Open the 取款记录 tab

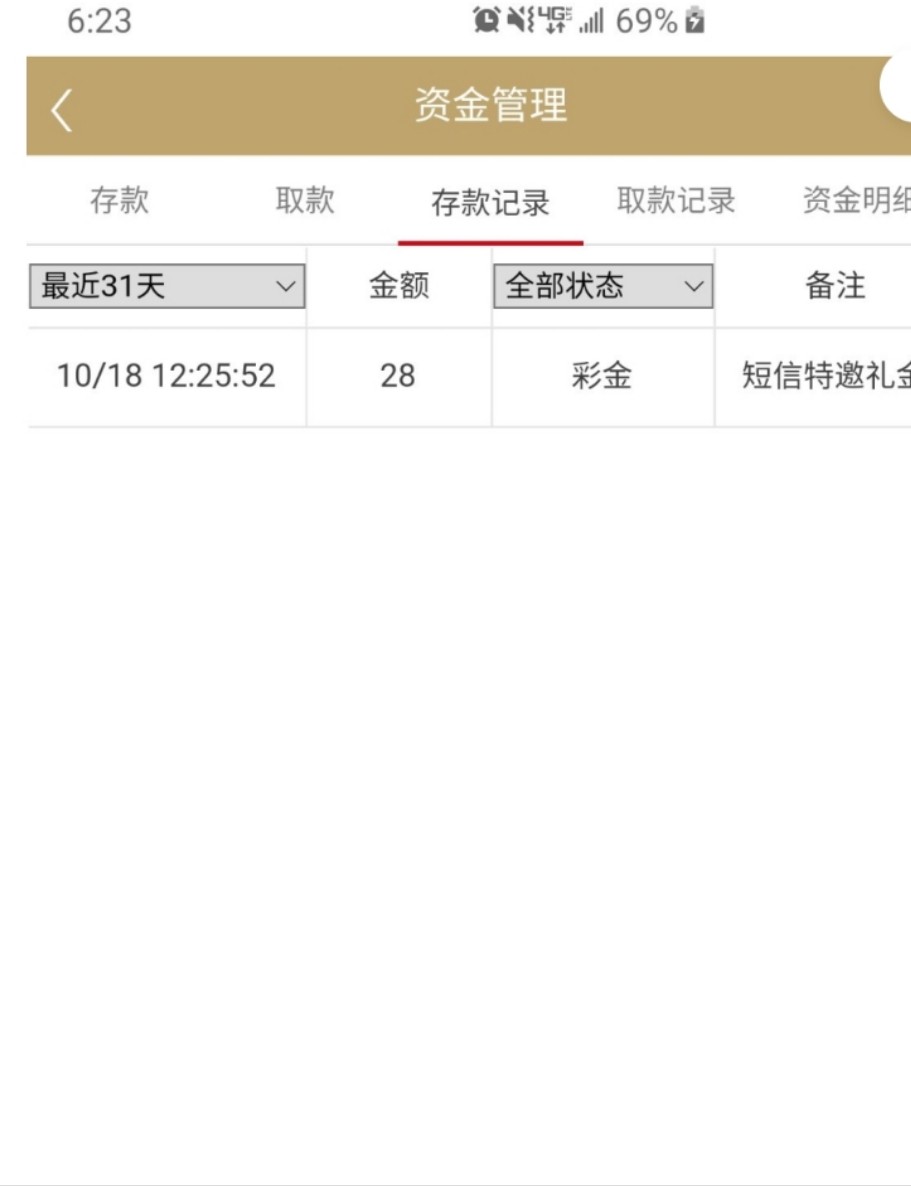point(676,201)
